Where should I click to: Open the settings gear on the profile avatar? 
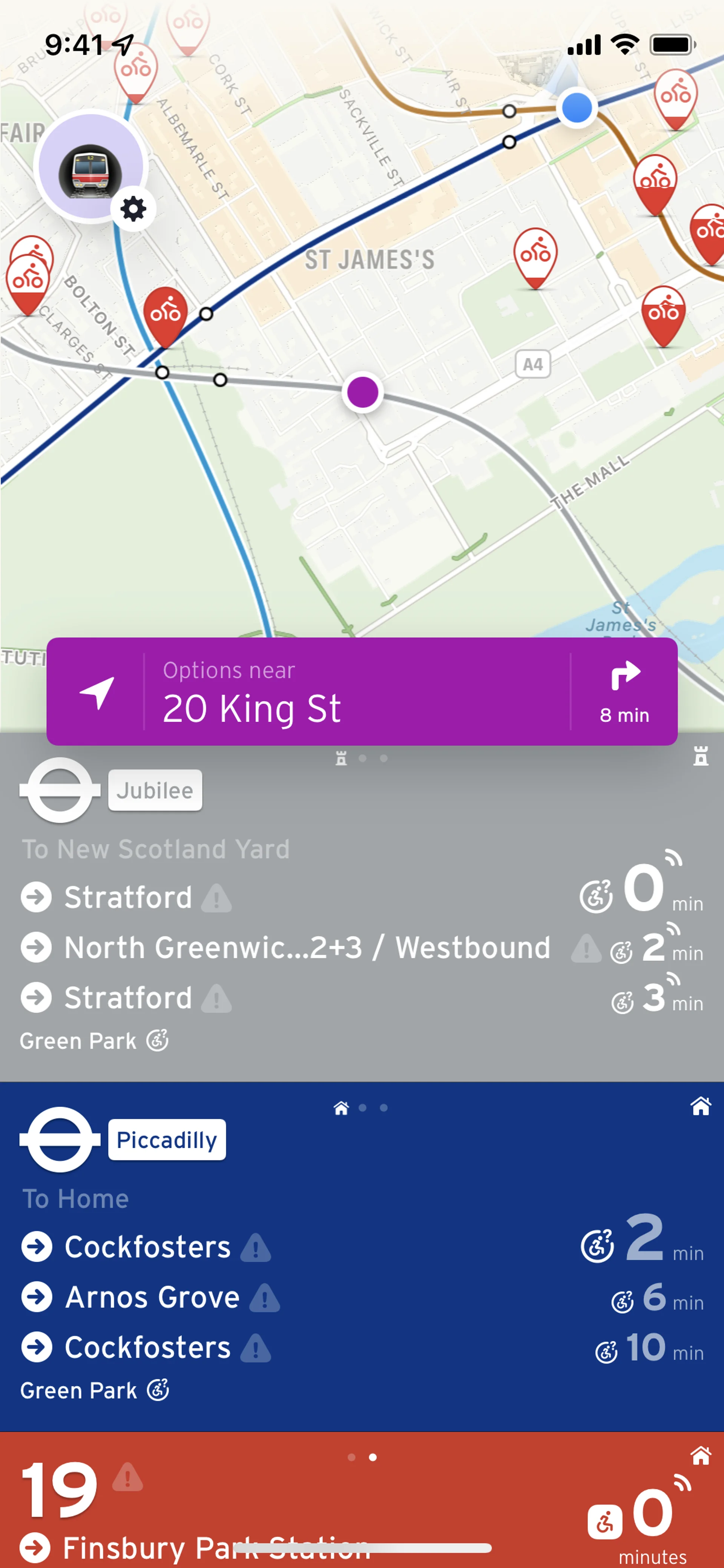tap(133, 209)
